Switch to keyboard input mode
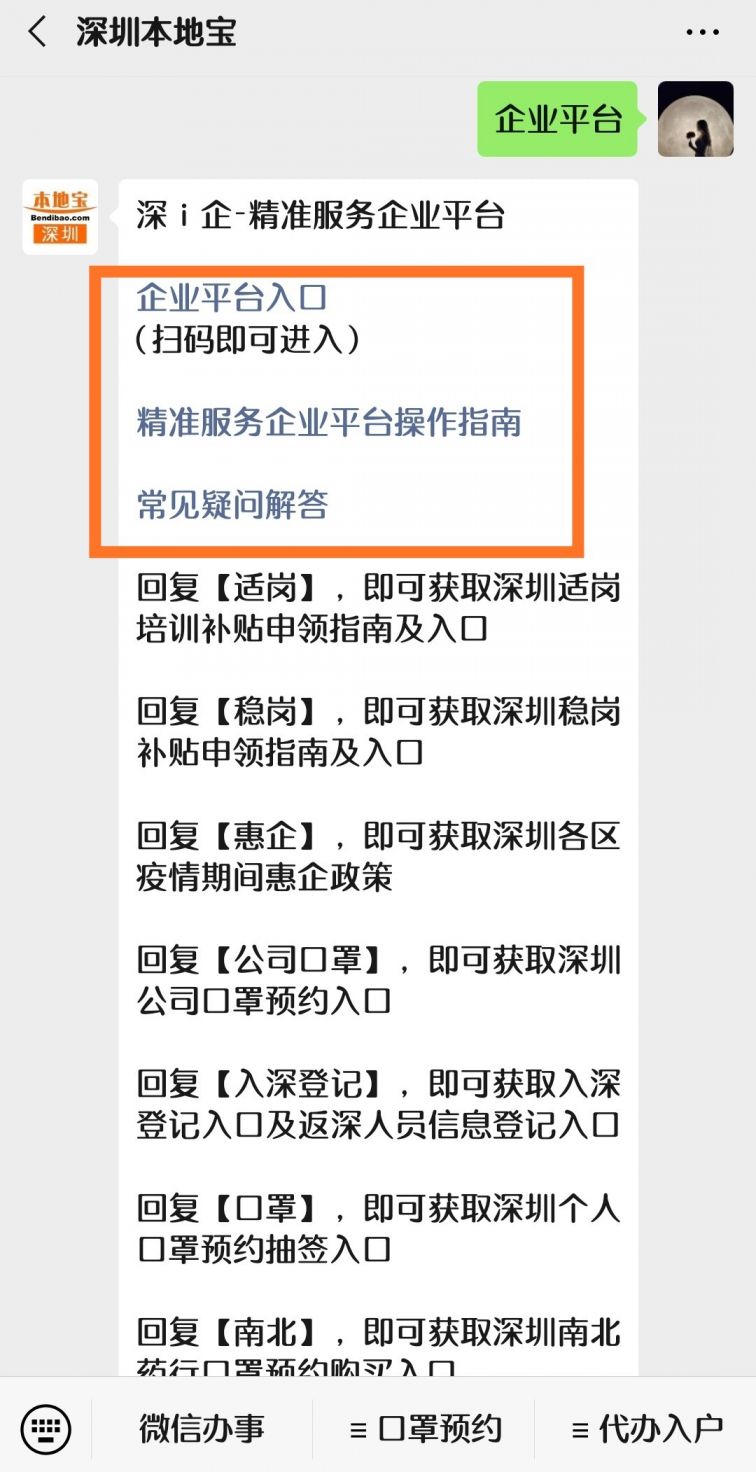This screenshot has height=1472, width=756. coord(46,1428)
